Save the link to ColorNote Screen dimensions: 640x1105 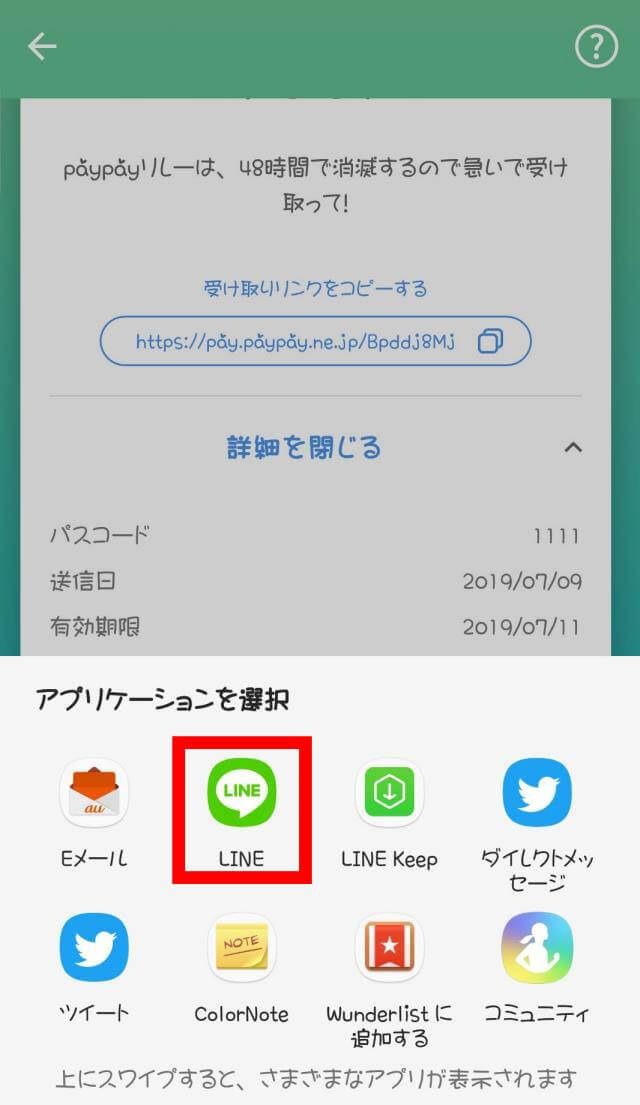[x=241, y=965]
